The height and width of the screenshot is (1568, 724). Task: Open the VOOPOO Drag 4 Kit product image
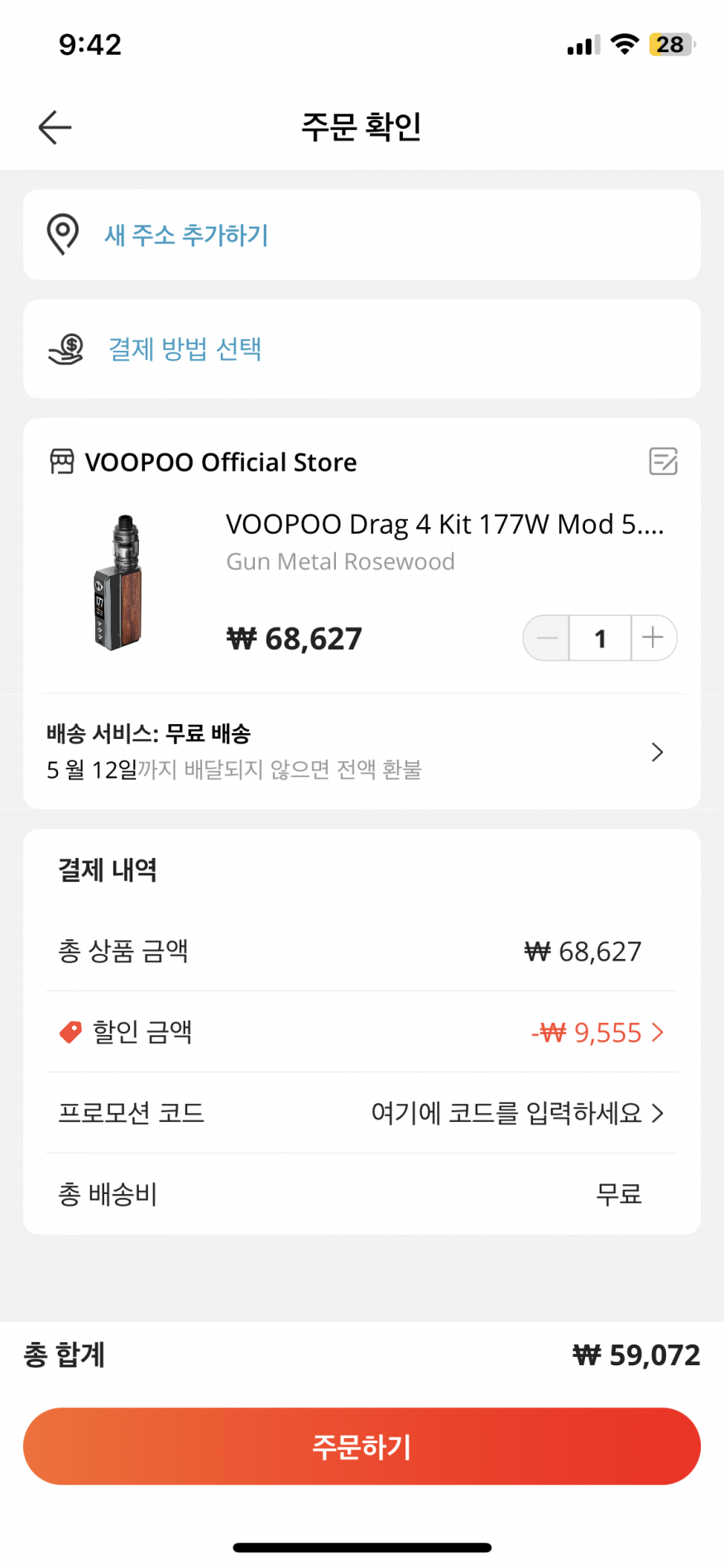coord(119,583)
